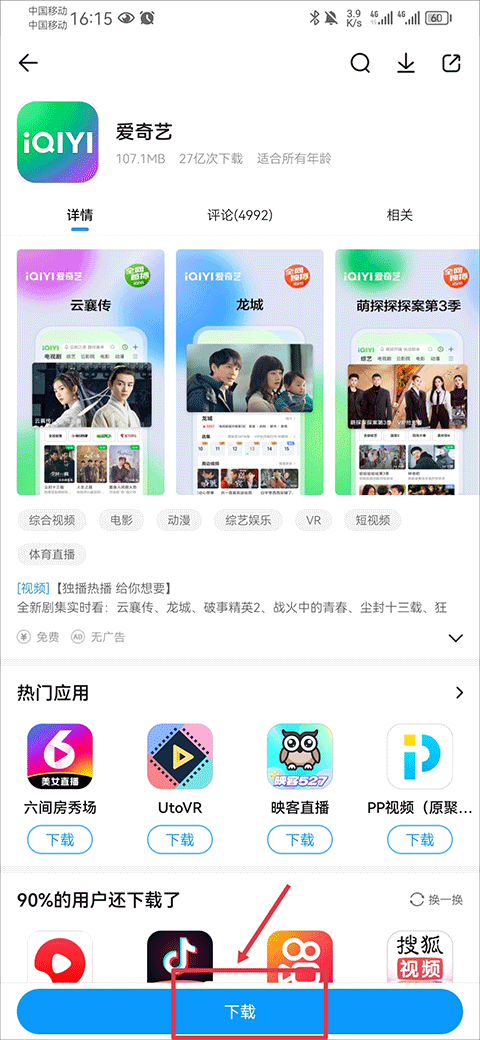
Task: Refresh suggestions with 换一换
Action: point(437,900)
